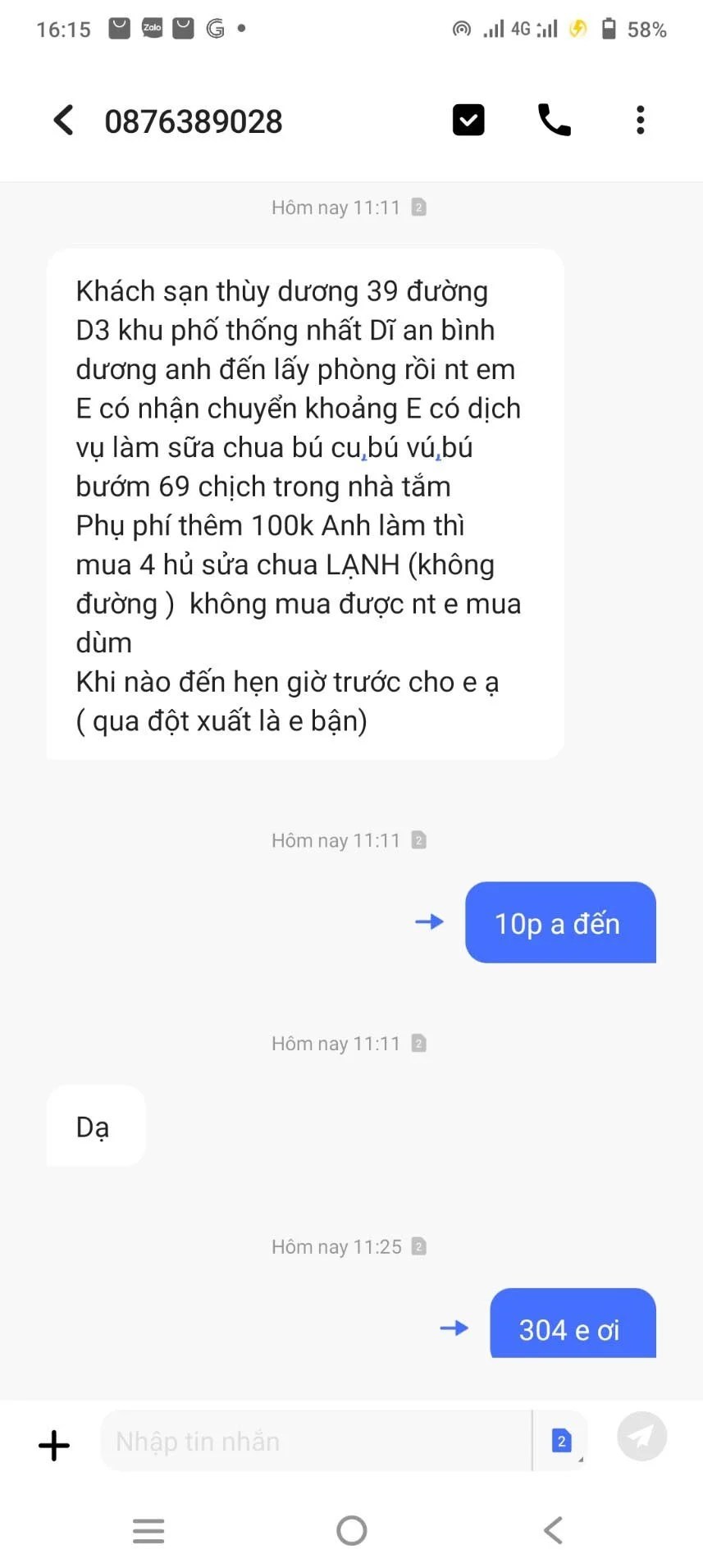Tap the checkmark select icon in toolbar

coord(468,121)
